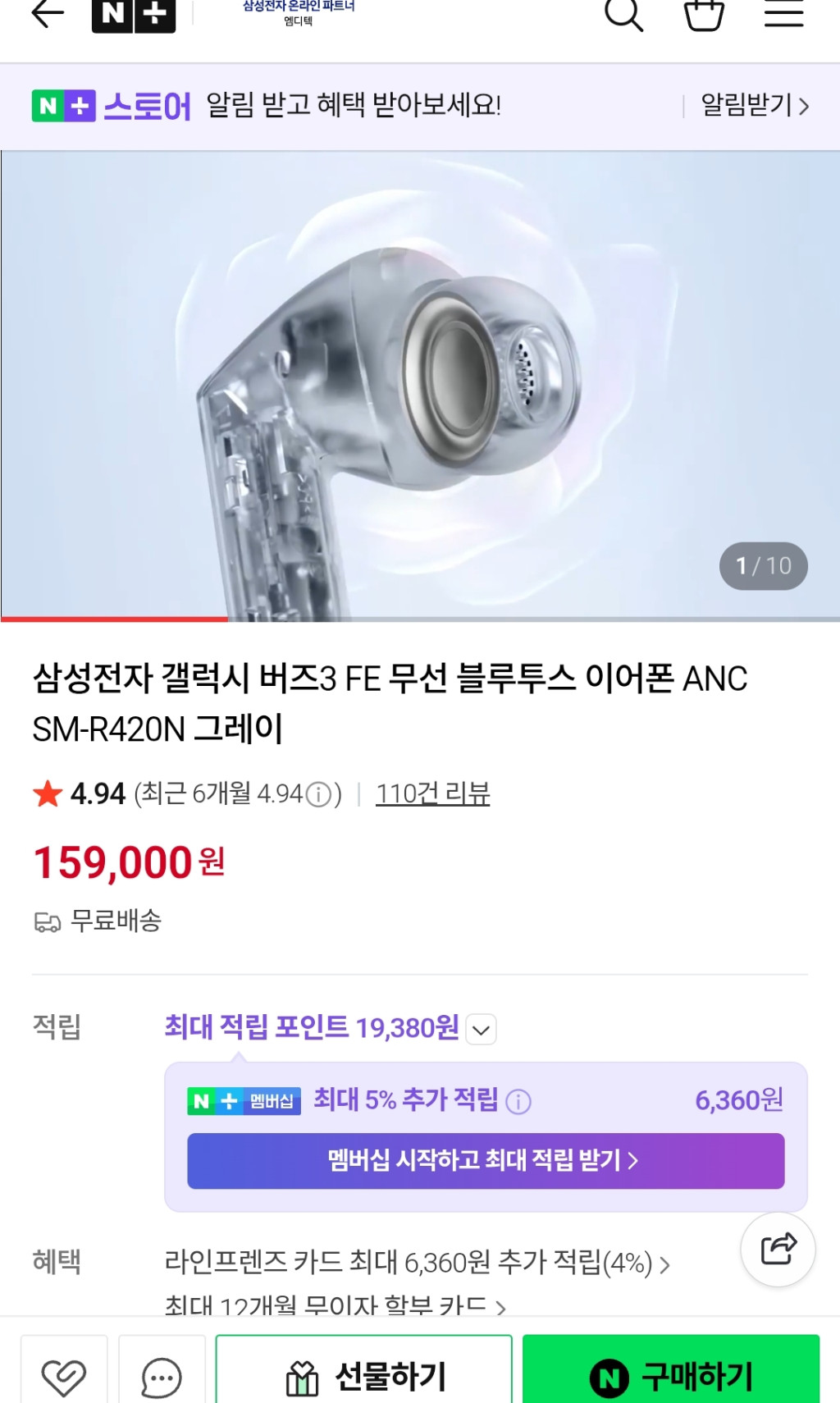Open the chat inquiry icon
840x1403 pixels.
(x=162, y=1376)
